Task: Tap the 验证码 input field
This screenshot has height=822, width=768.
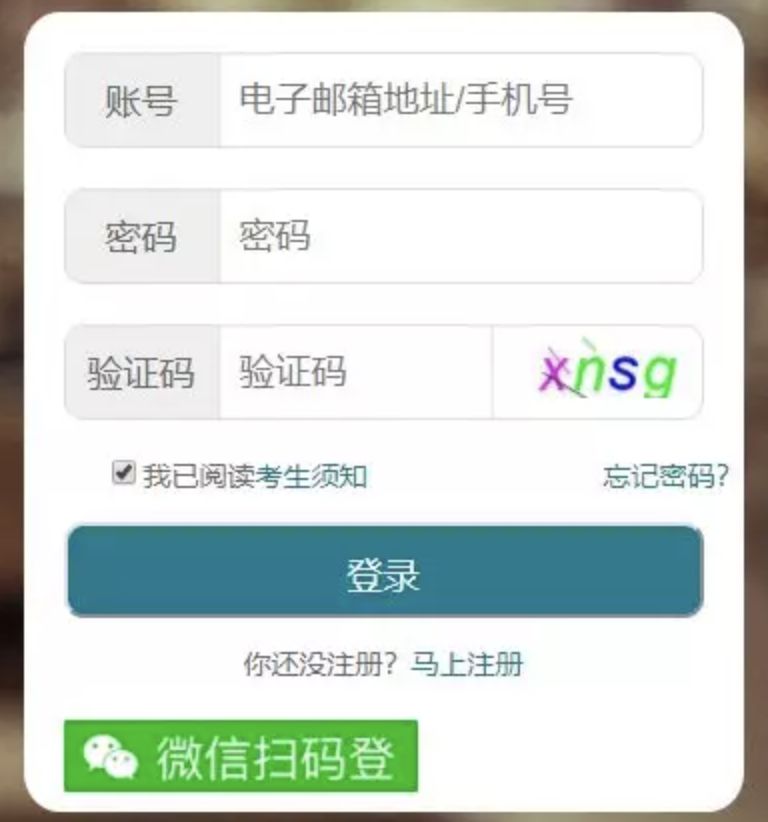Action: (x=355, y=373)
